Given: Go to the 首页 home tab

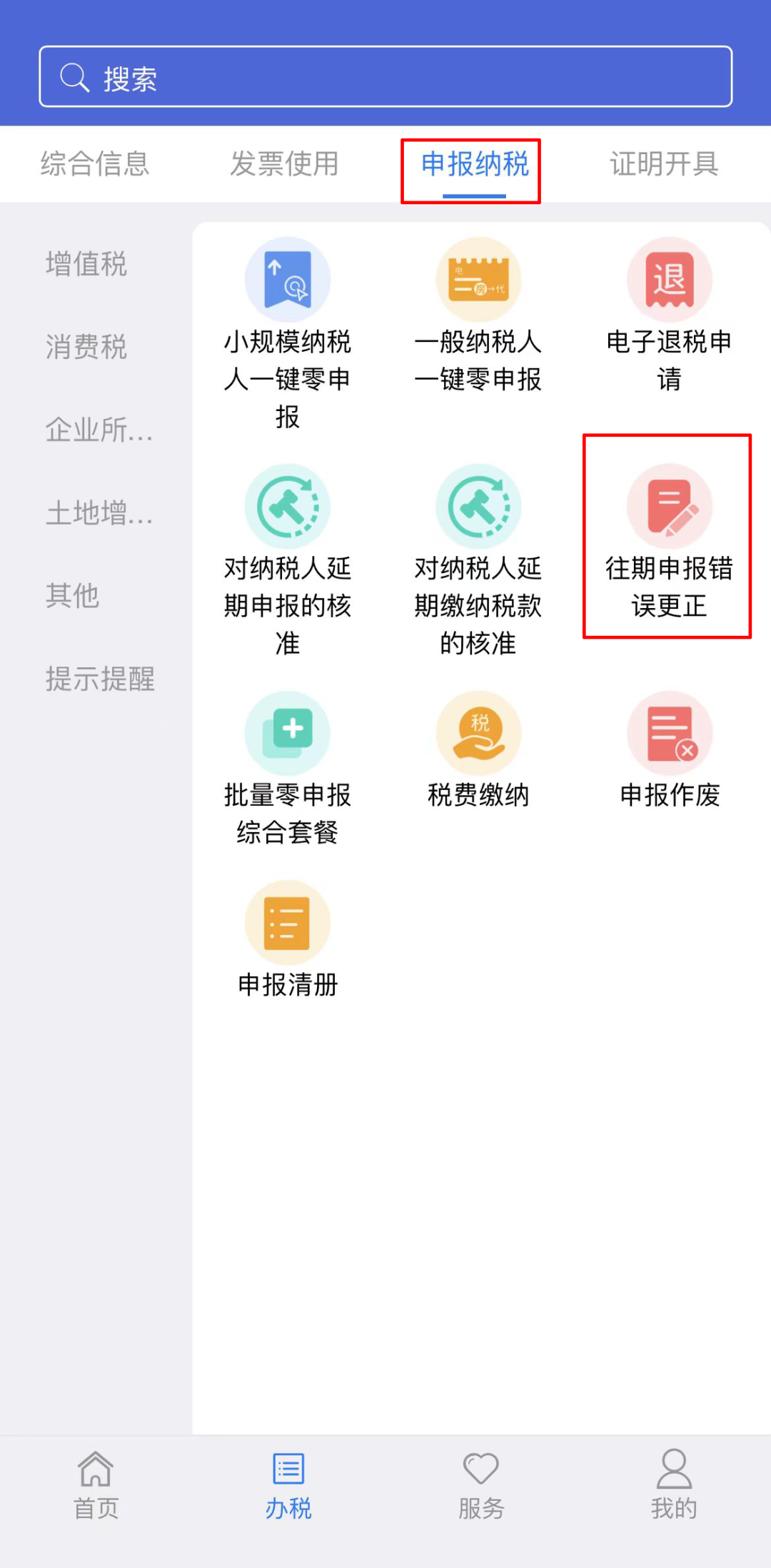Looking at the screenshot, I should [96, 1484].
